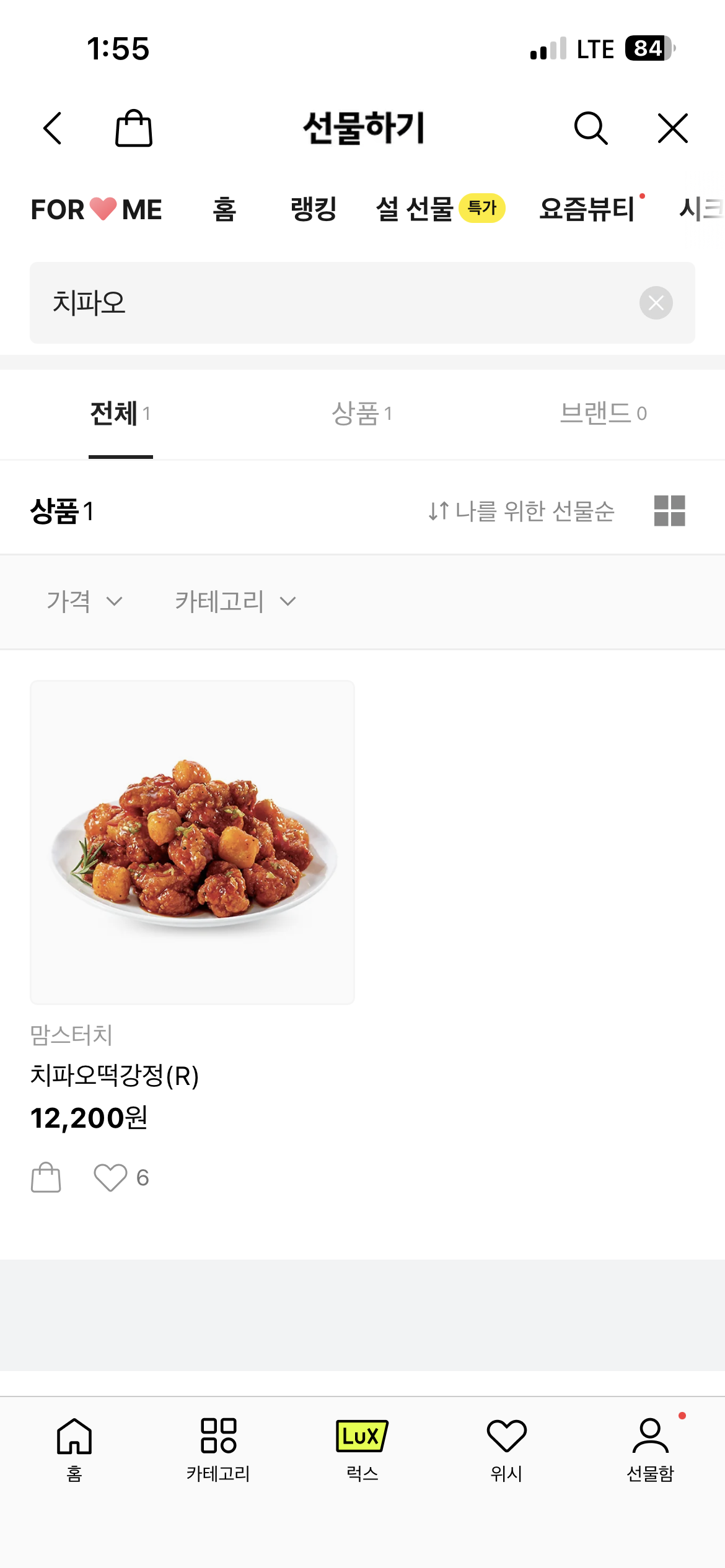Viewport: 725px width, 1568px height.
Task: Show the 상품 results tab
Action: 362,414
